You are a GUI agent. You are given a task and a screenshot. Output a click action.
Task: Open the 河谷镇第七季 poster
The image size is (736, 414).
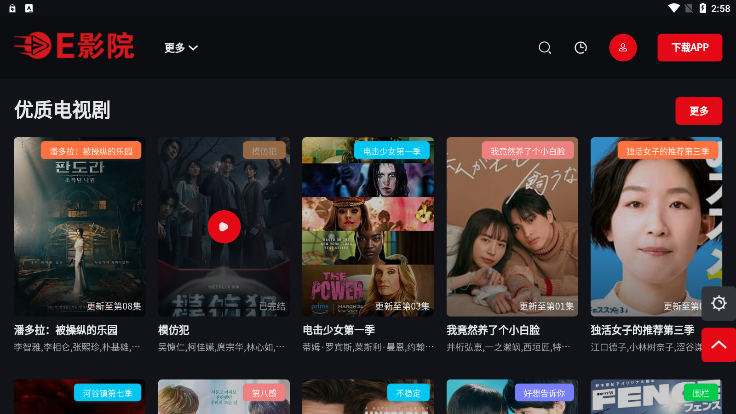pos(79,397)
